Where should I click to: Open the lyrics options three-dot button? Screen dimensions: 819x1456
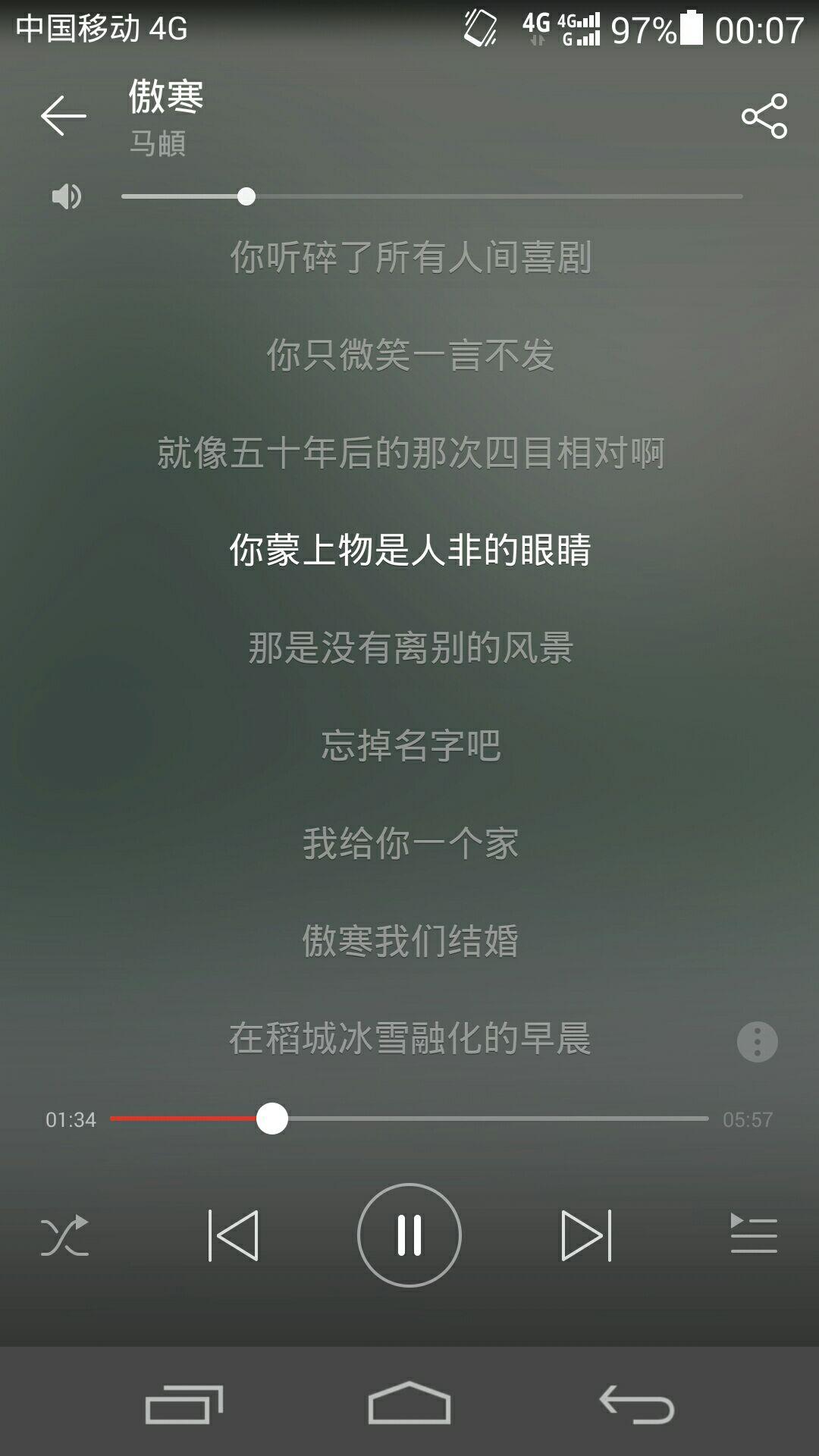click(x=757, y=1041)
